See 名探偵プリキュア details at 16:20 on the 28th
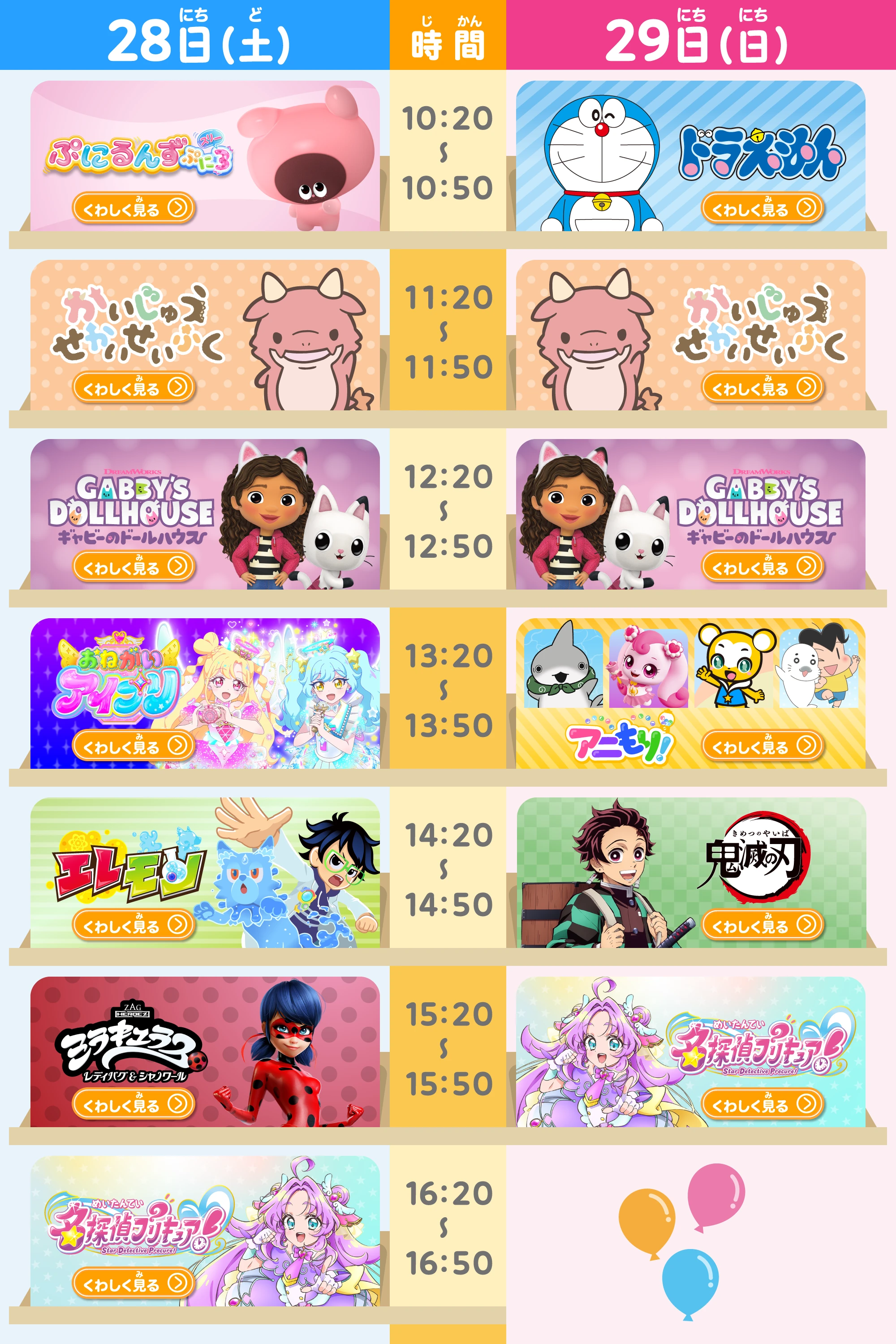The width and height of the screenshot is (896, 1344). pos(133,1283)
